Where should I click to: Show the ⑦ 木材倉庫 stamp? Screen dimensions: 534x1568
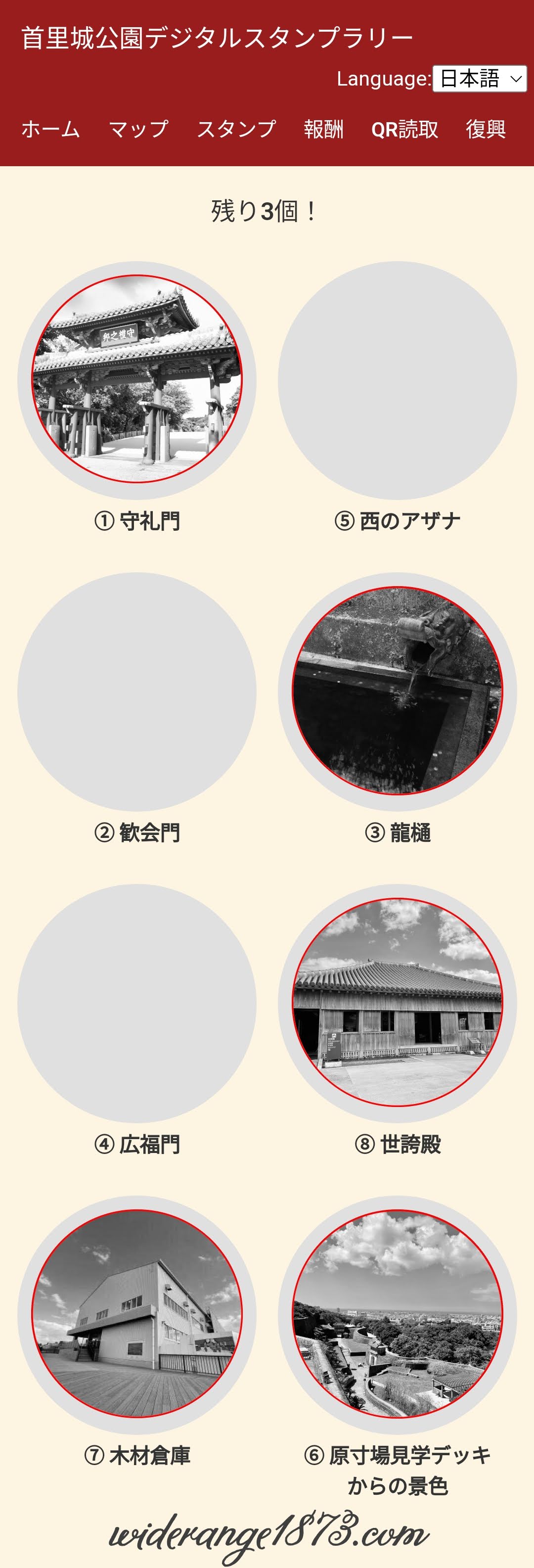[137, 1315]
